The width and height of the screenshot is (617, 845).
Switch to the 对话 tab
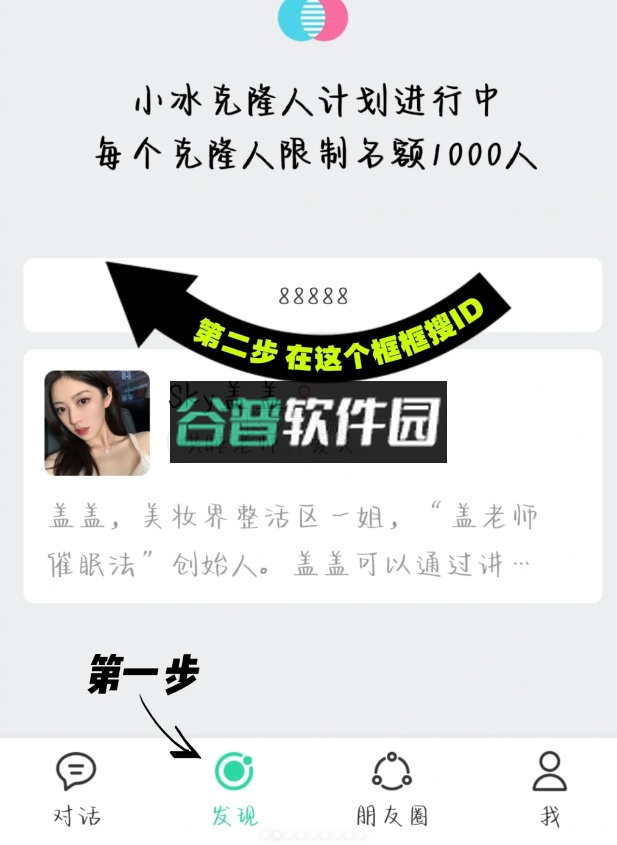coord(76,789)
